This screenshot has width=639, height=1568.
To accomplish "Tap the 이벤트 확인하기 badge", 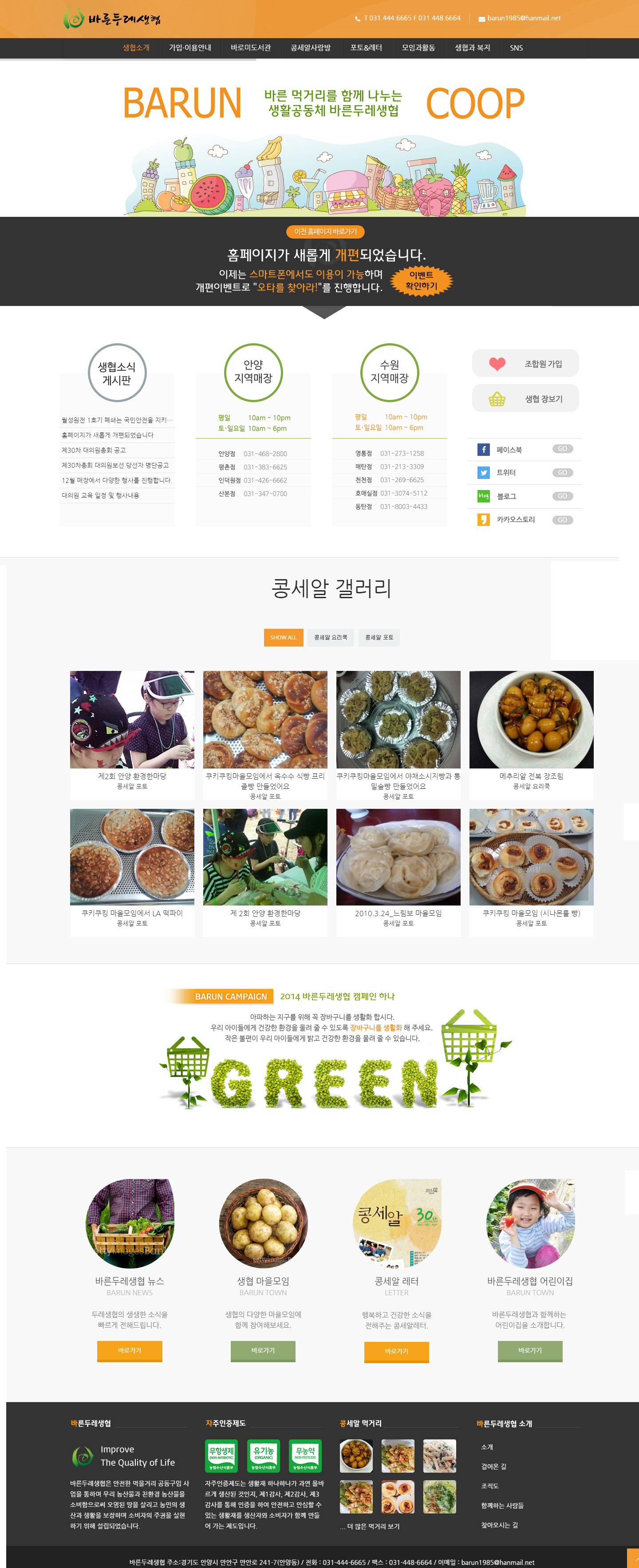I will click(421, 281).
